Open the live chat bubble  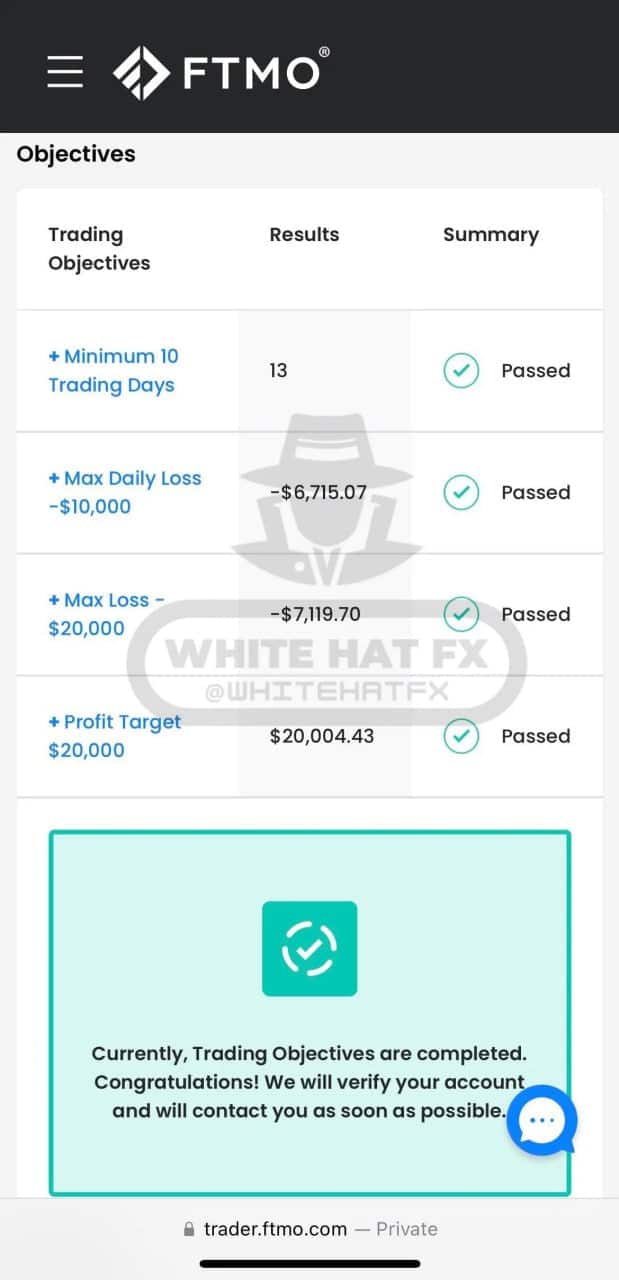542,1121
